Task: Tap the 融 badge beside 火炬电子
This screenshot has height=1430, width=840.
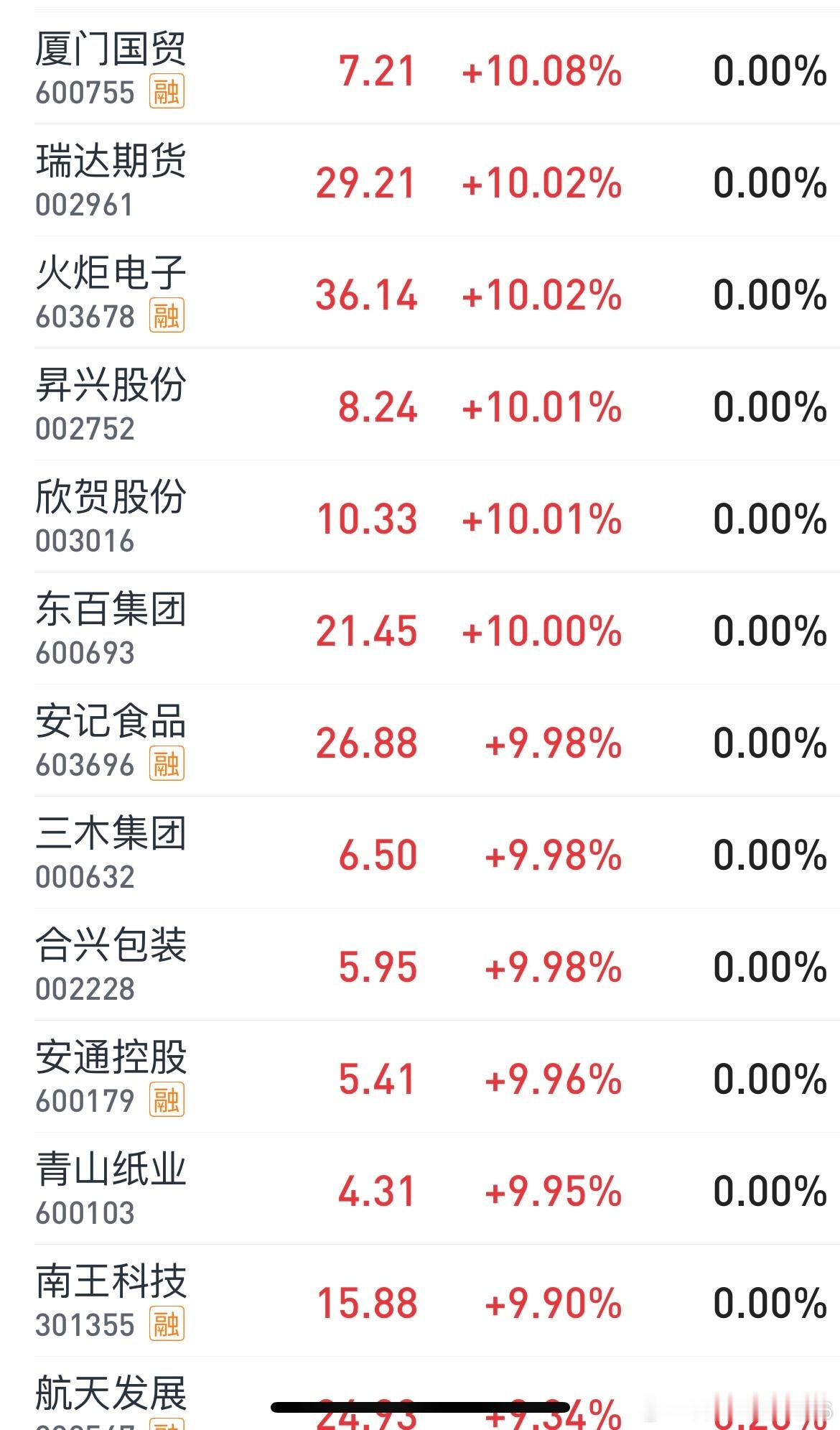Action: (167, 315)
